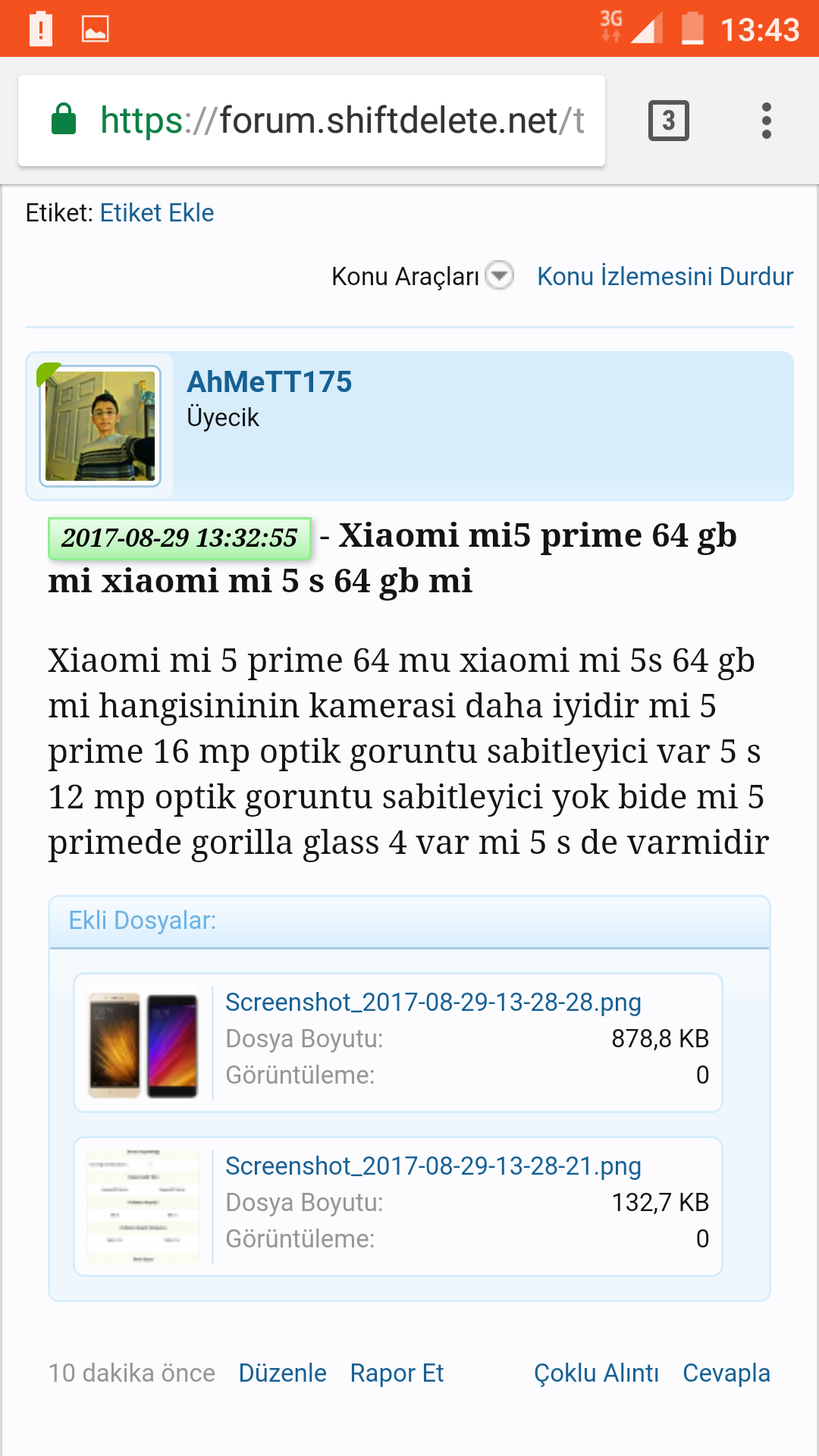Tap the Etiket Ekle link

[x=157, y=213]
